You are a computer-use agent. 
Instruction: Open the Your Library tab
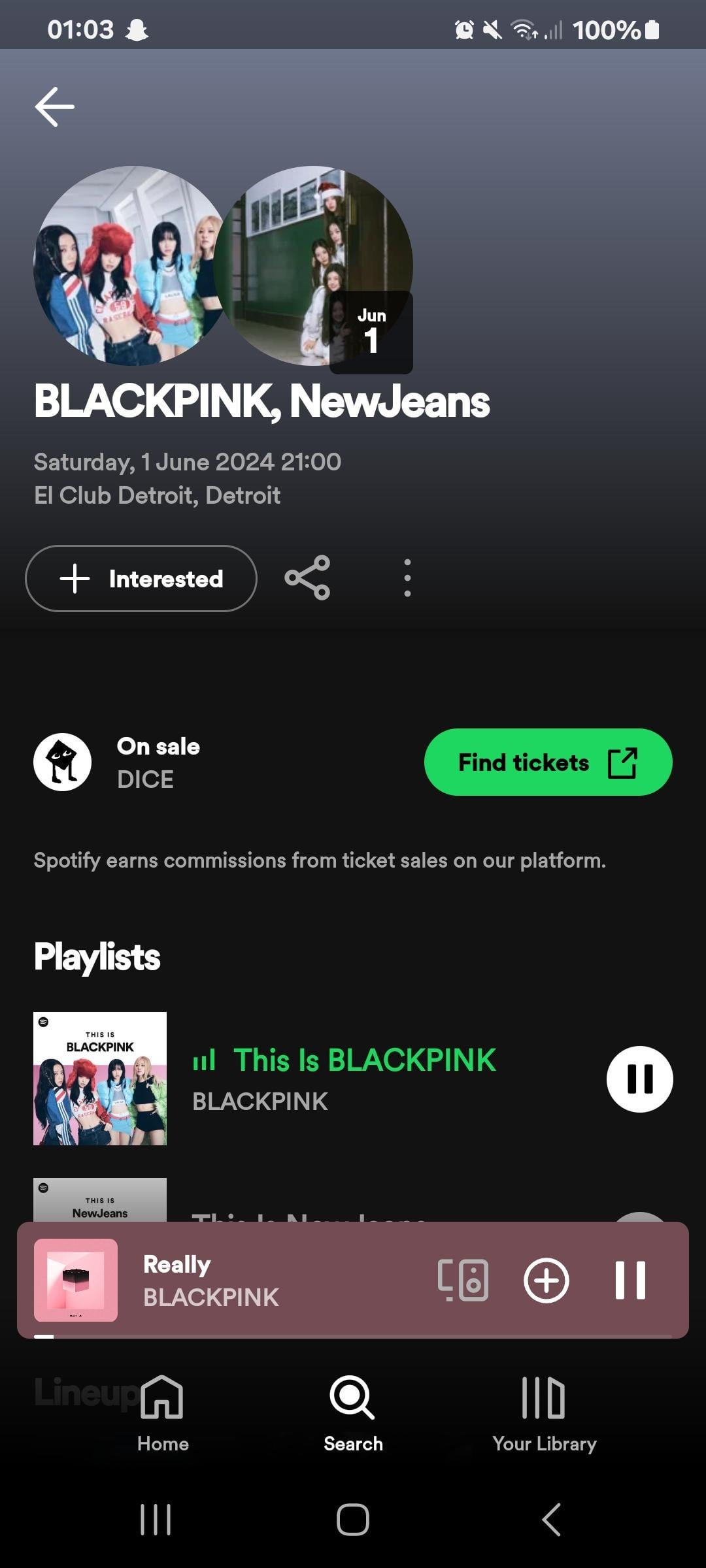pos(544,1410)
